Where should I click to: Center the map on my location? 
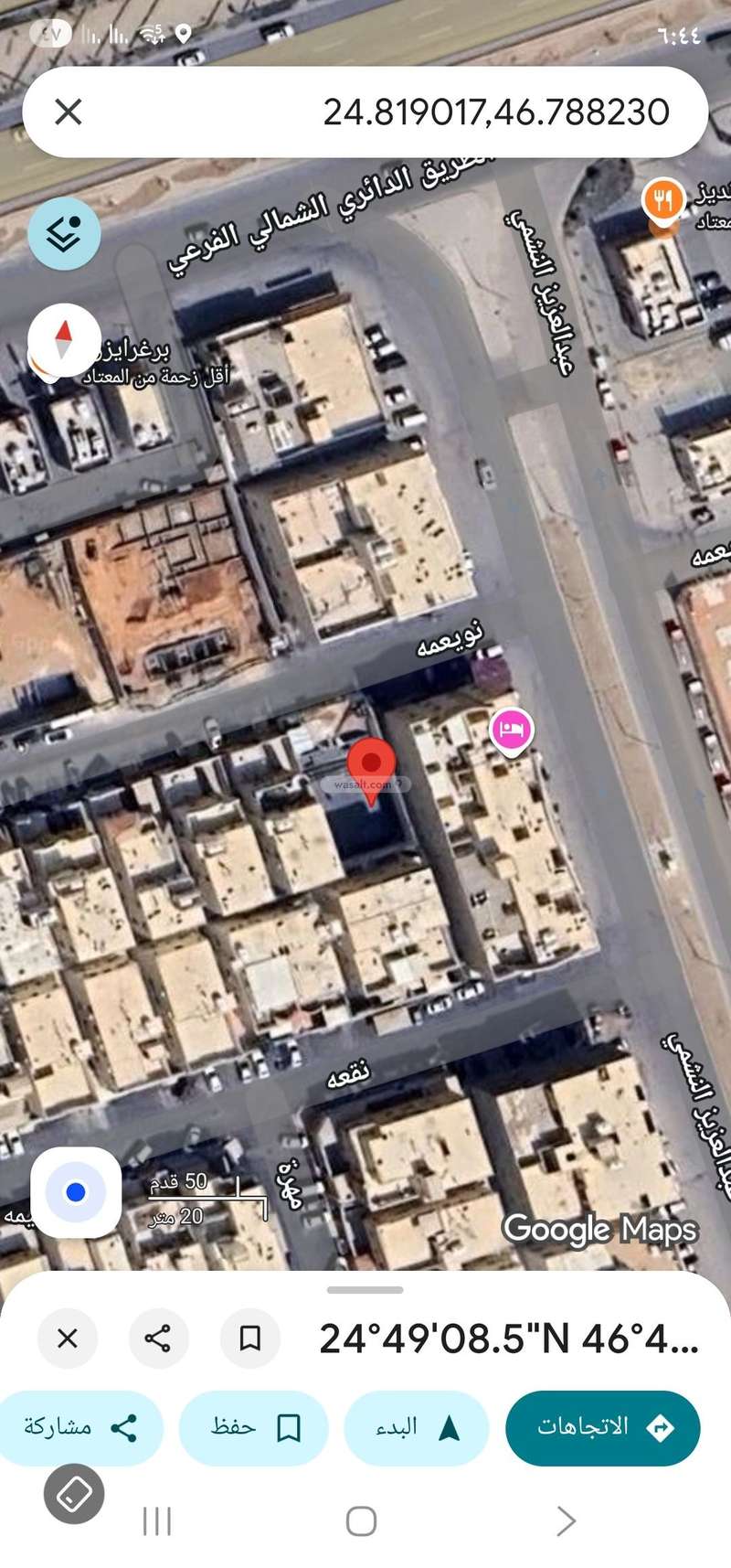[x=76, y=1191]
